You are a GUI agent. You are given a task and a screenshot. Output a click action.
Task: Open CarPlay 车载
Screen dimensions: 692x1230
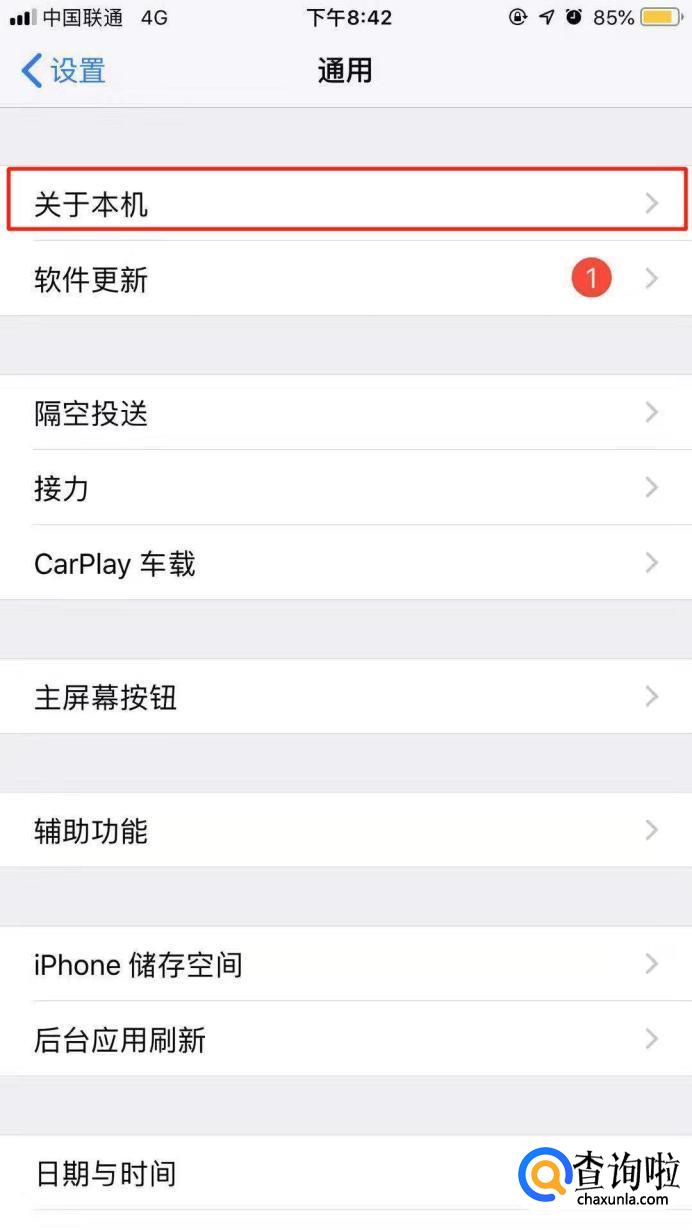point(346,563)
